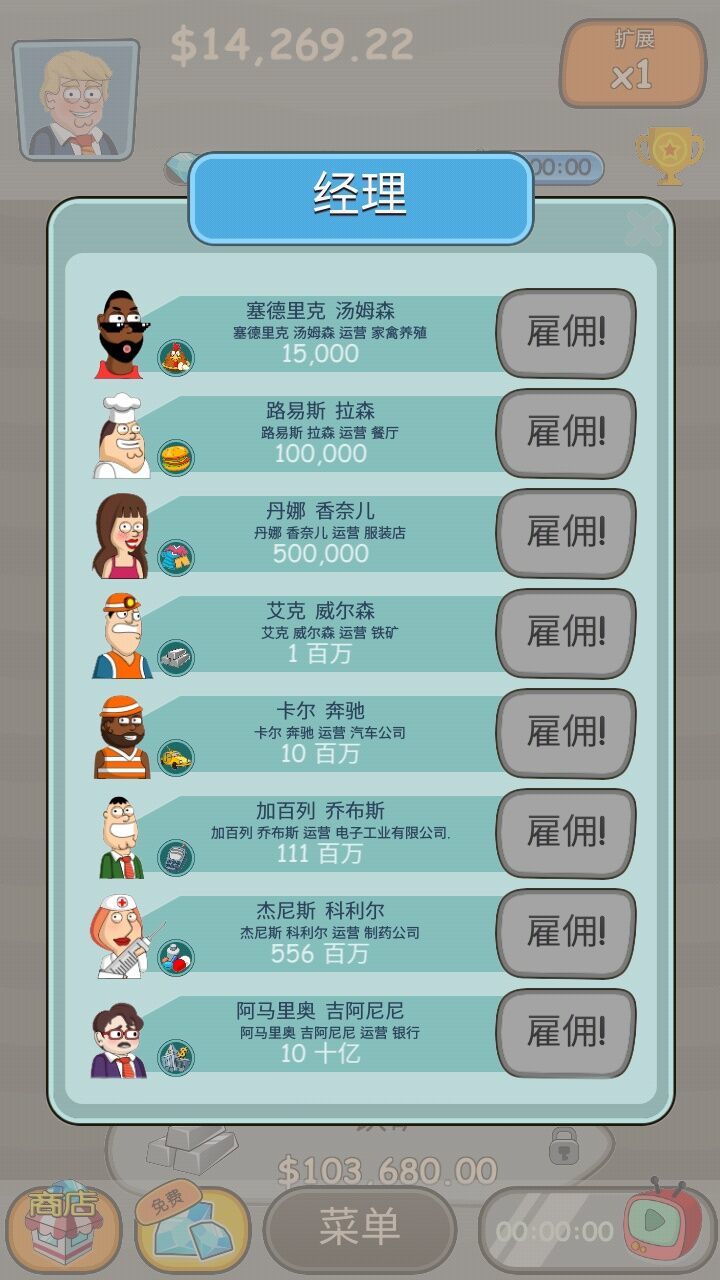The image size is (720, 1280).
Task: Open the 菜单 menu
Action: click(x=360, y=1228)
